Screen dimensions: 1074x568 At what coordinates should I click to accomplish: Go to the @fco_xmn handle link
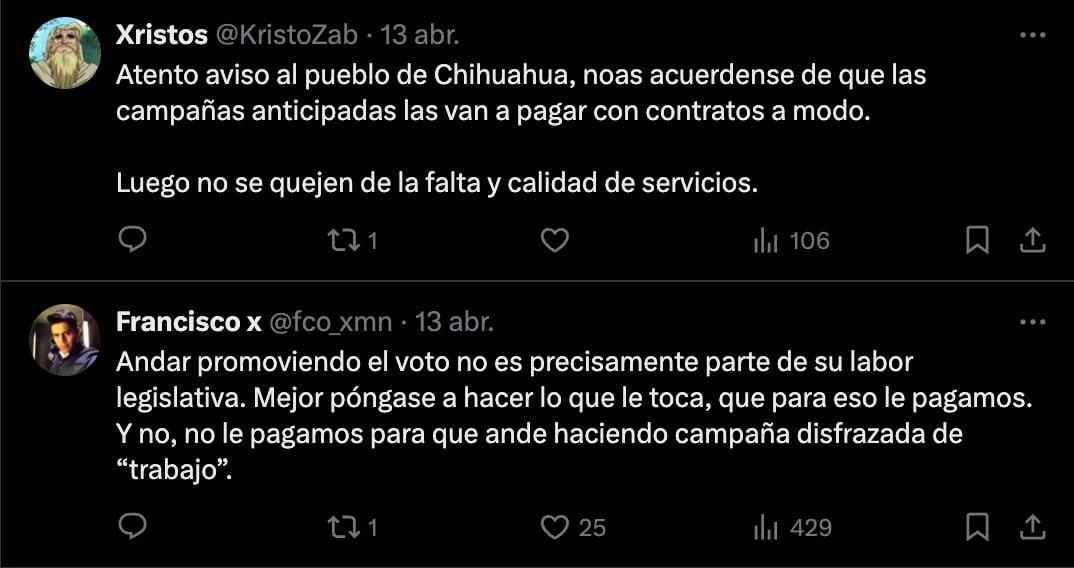click(x=328, y=322)
